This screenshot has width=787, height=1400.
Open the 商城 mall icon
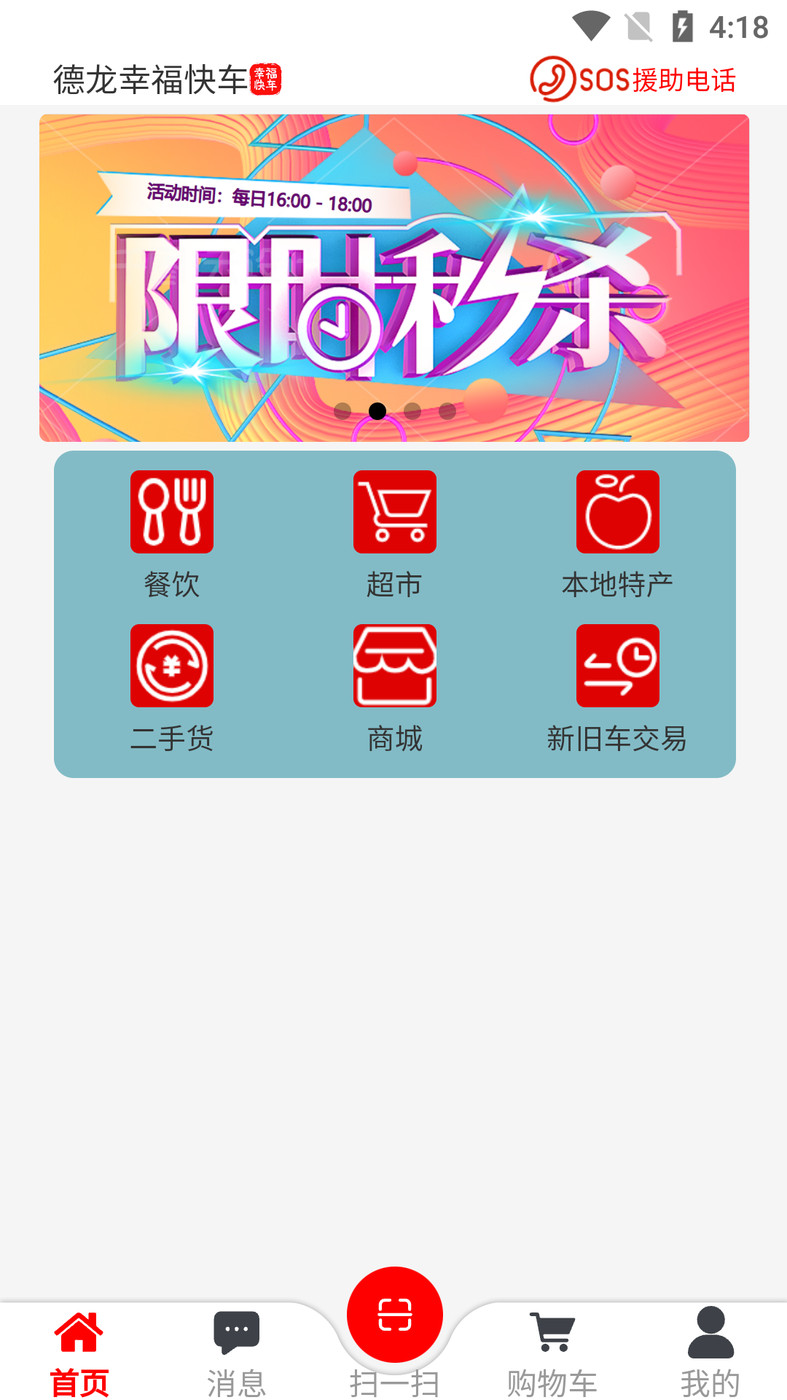pyautogui.click(x=394, y=665)
